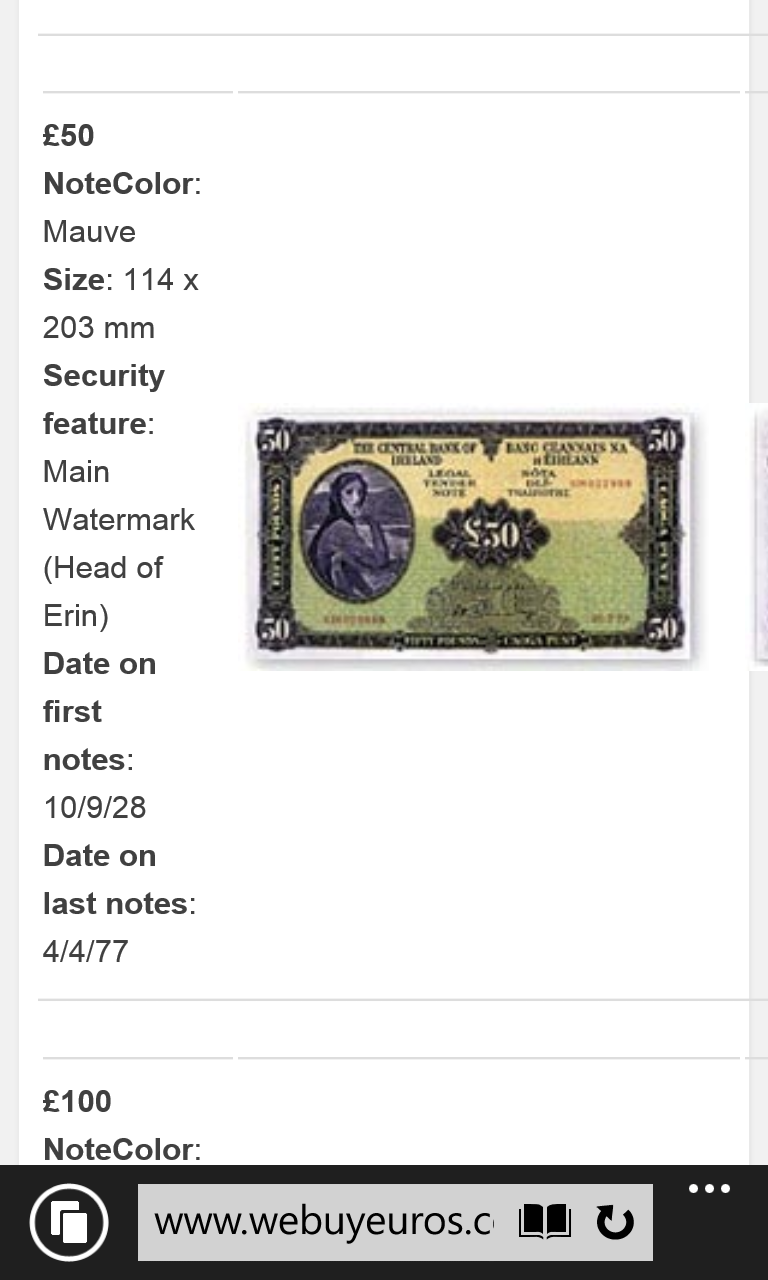Reload the current page
Image resolution: width=768 pixels, height=1280 pixels.
[x=614, y=1222]
